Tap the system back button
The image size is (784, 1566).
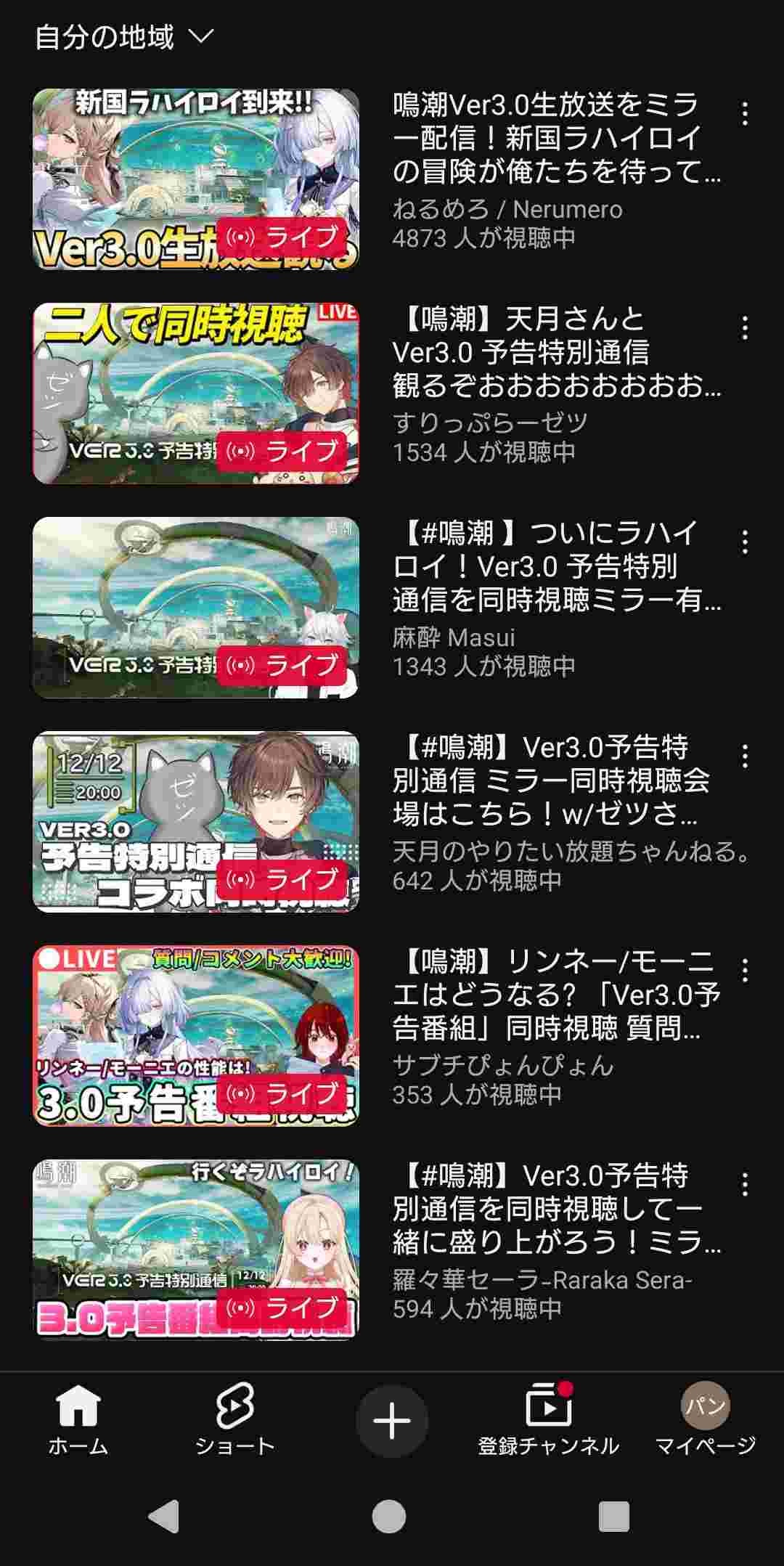[164, 1516]
